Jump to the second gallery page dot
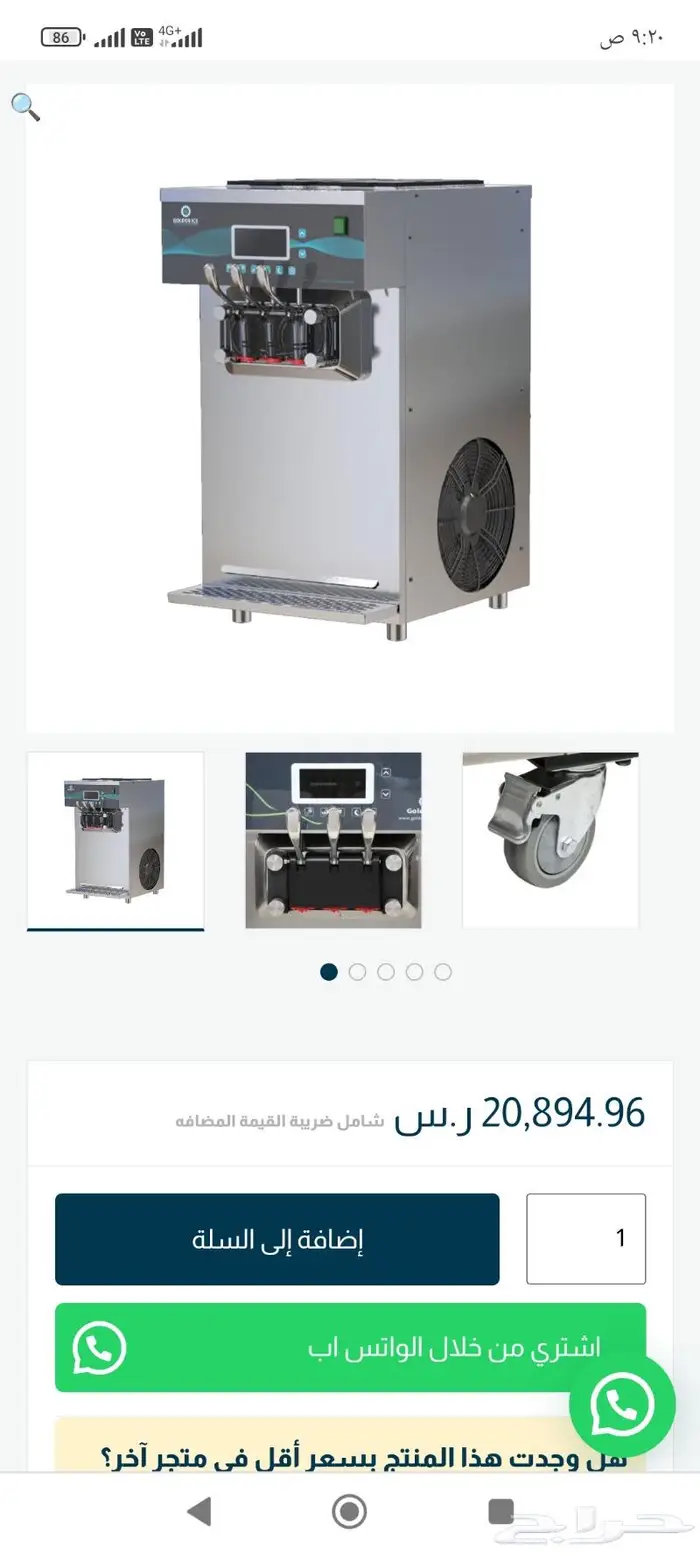 point(357,972)
